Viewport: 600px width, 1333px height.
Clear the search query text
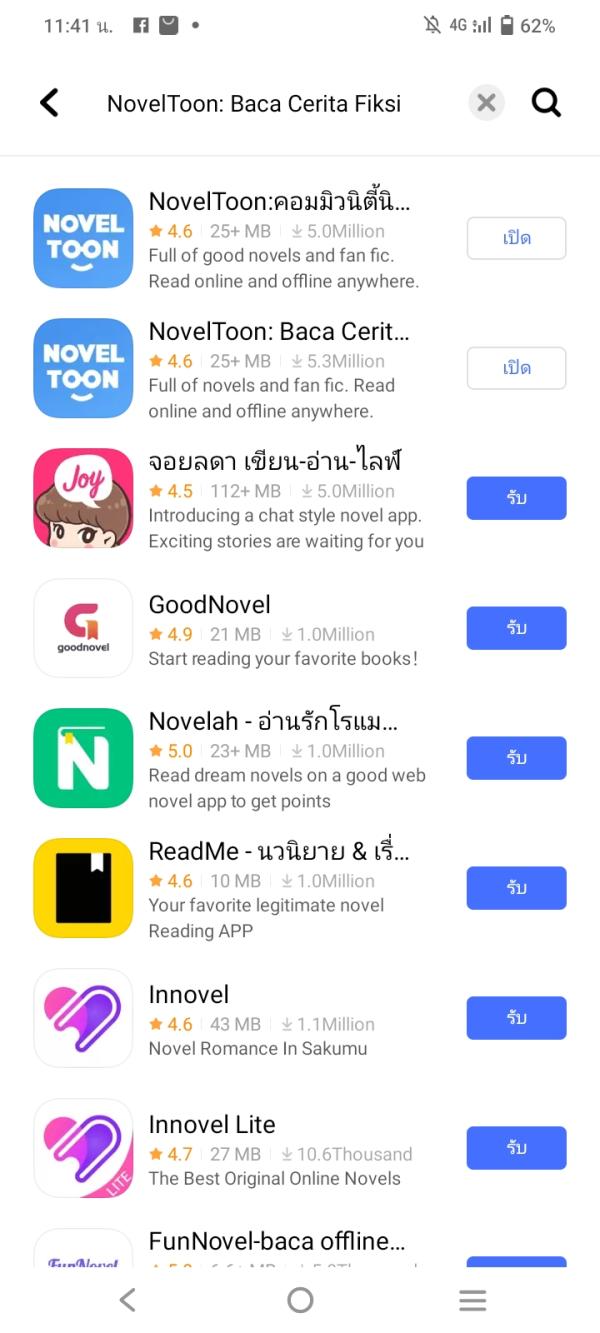click(486, 102)
